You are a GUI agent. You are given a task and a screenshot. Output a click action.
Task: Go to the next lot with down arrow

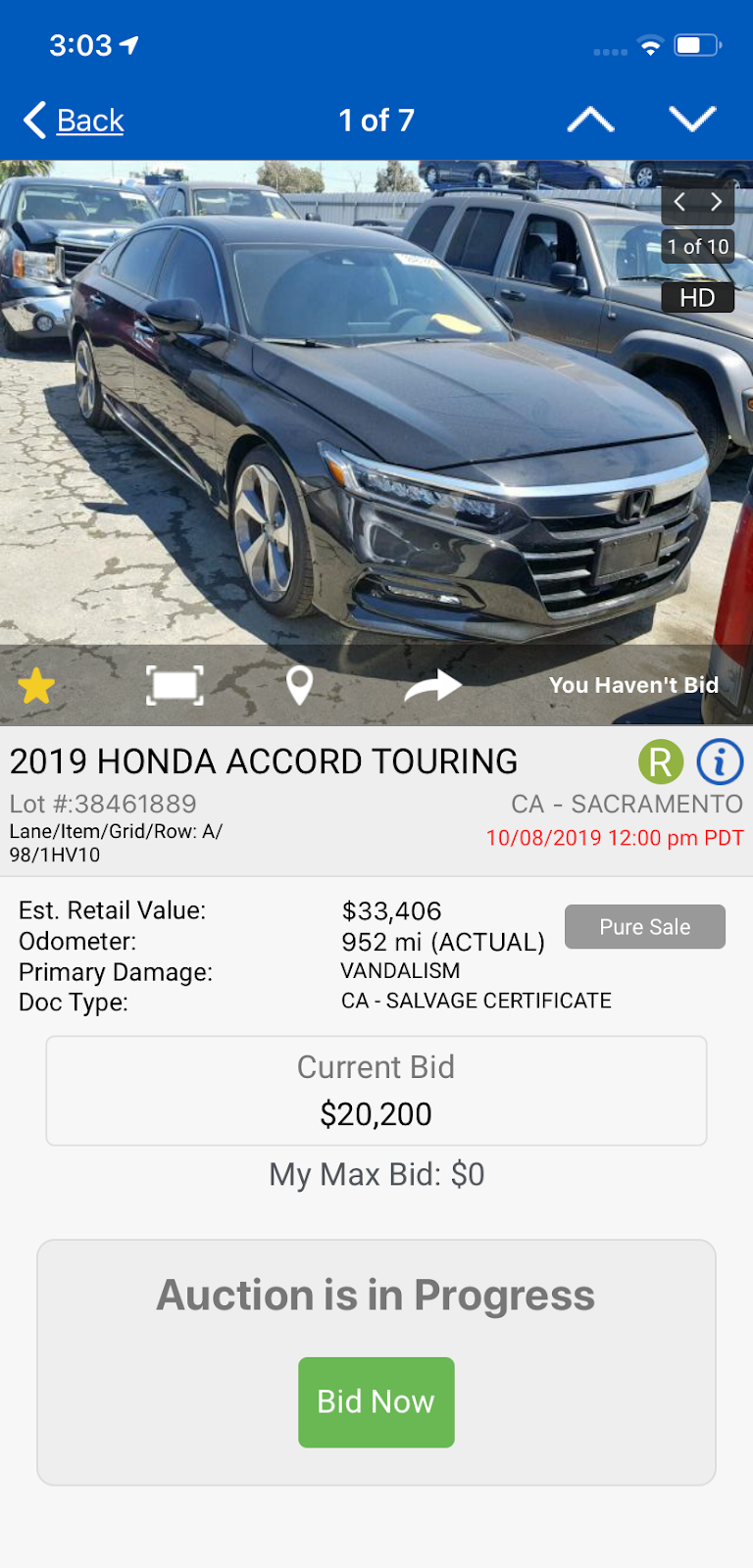[692, 120]
